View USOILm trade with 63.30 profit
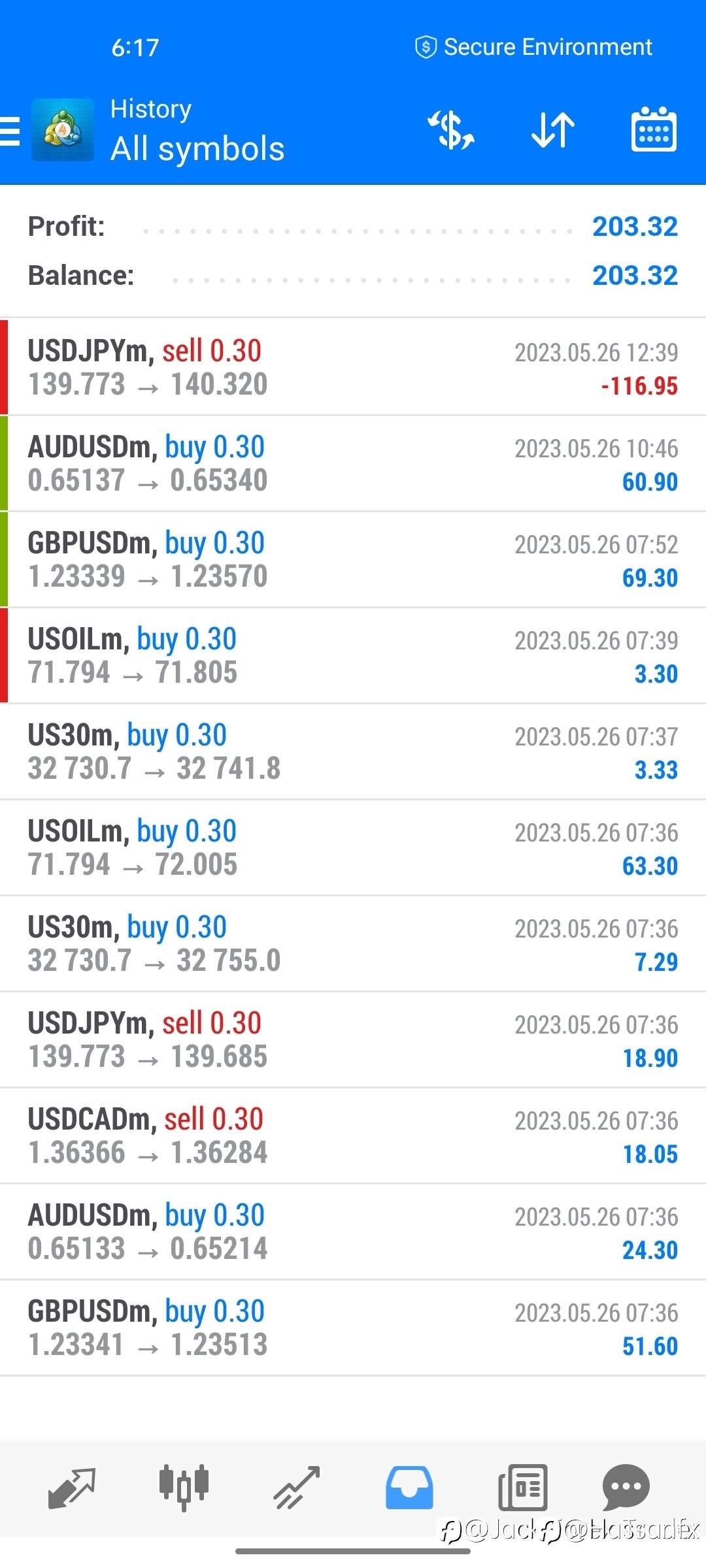The width and height of the screenshot is (706, 1568). click(353, 847)
